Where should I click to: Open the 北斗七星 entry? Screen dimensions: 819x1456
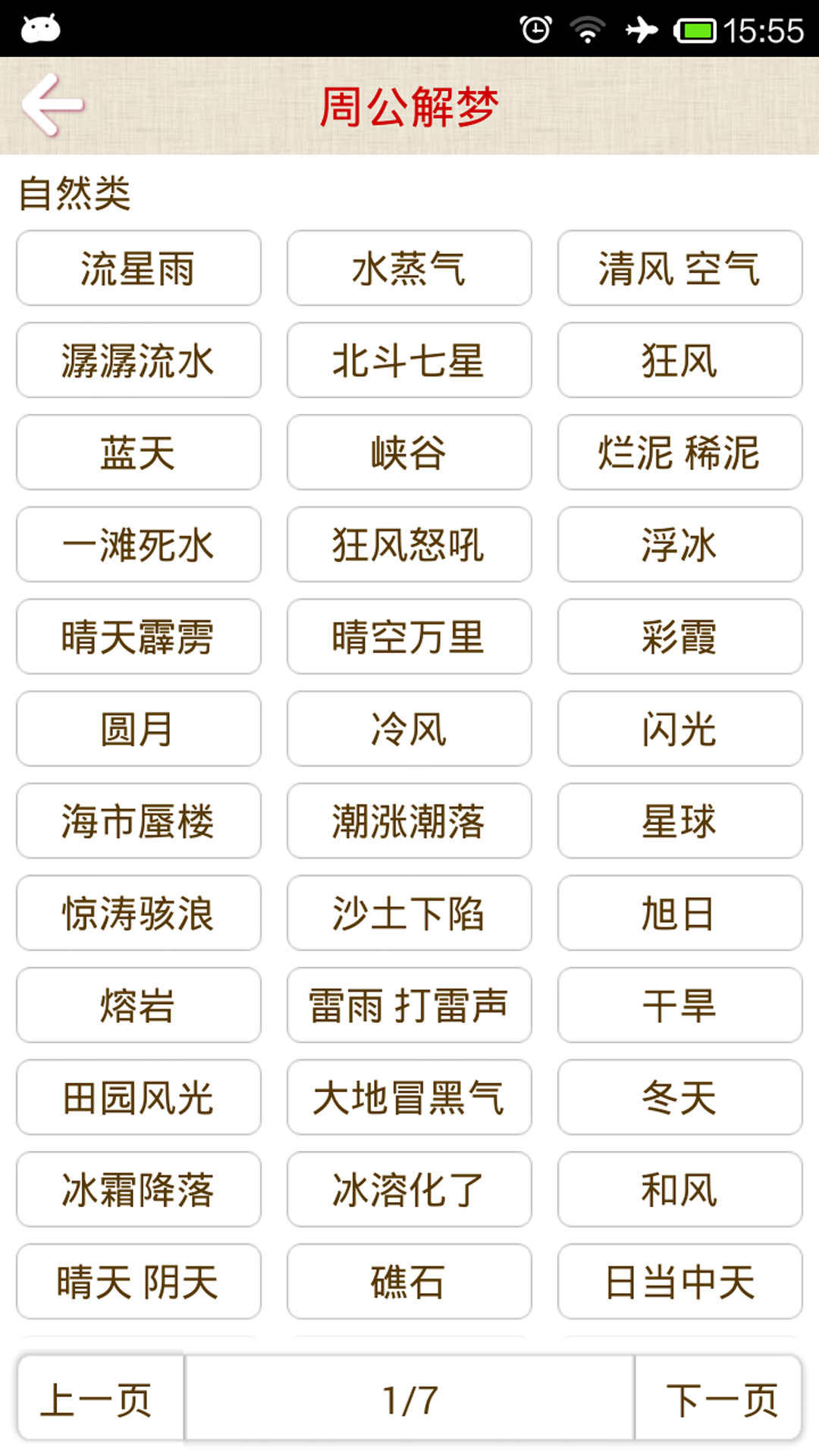click(409, 361)
